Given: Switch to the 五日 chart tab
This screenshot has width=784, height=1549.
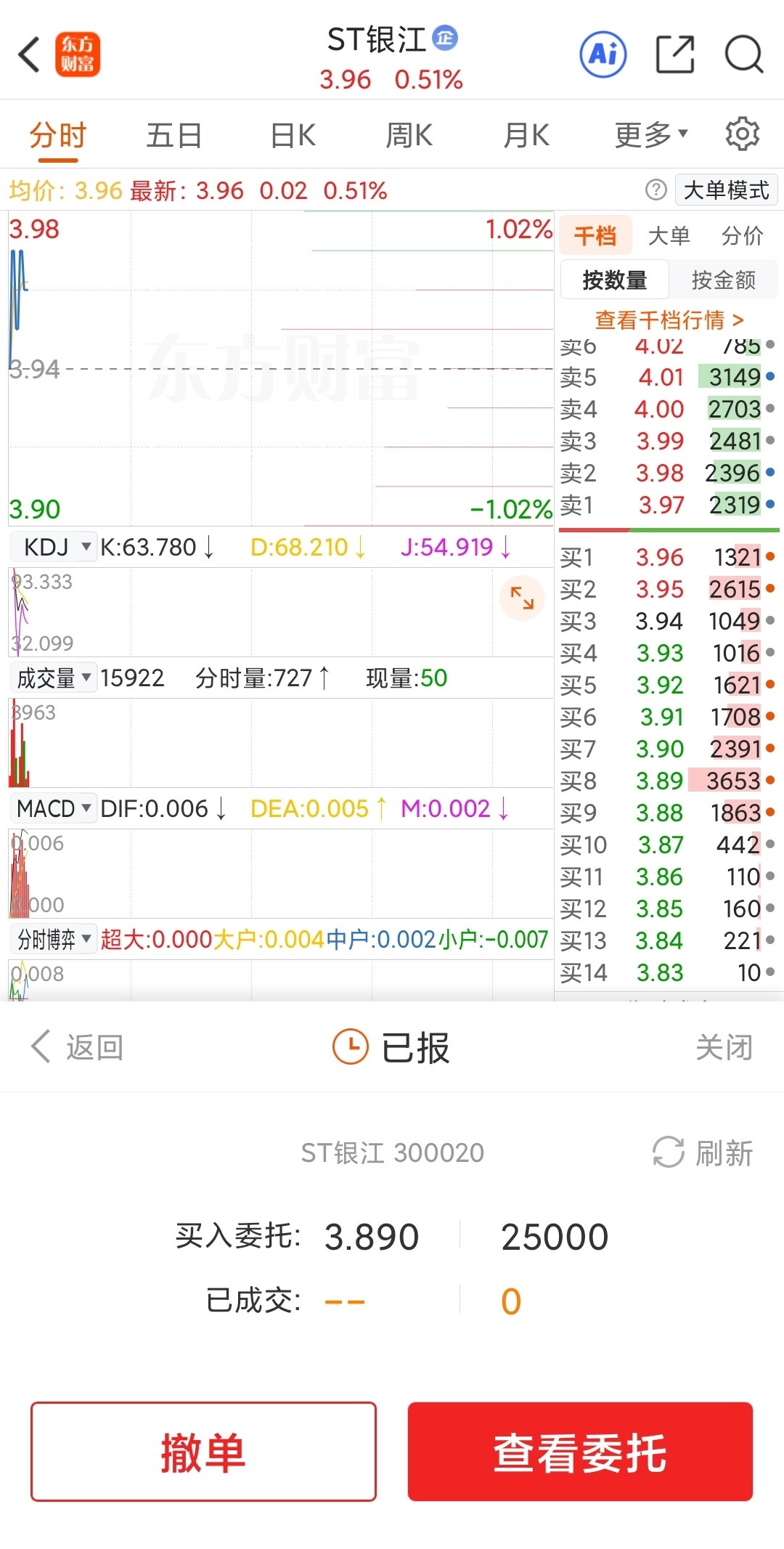Looking at the screenshot, I should pyautogui.click(x=173, y=136).
